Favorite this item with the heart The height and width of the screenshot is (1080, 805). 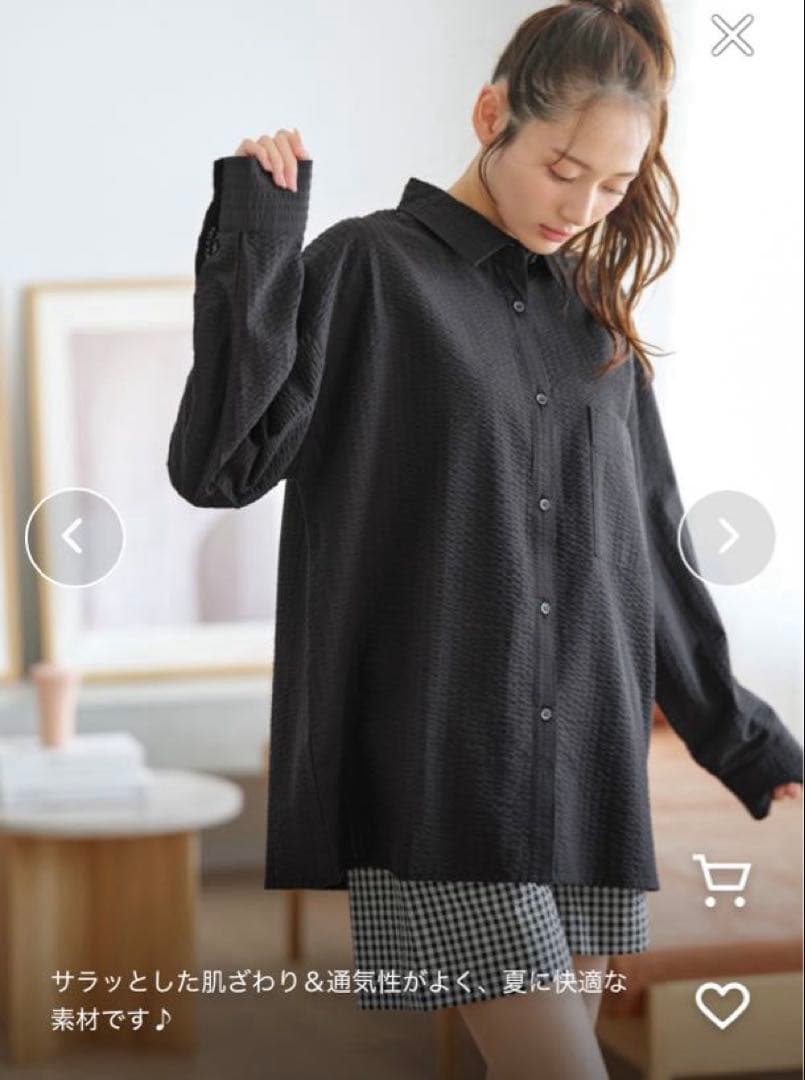[722, 1006]
